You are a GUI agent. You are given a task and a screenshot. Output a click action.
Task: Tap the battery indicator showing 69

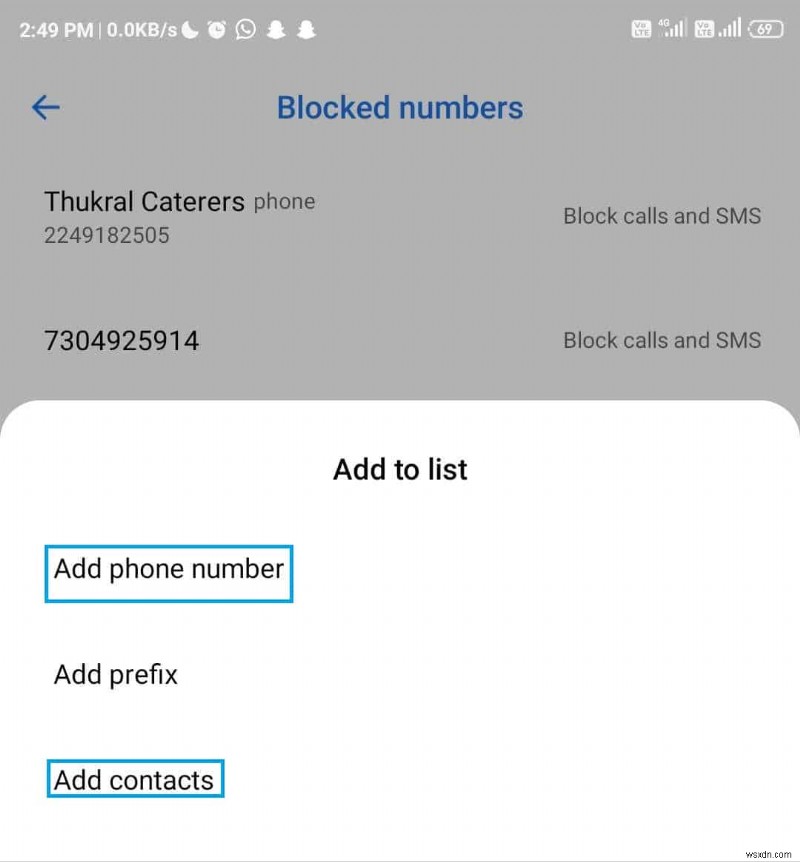tap(765, 30)
